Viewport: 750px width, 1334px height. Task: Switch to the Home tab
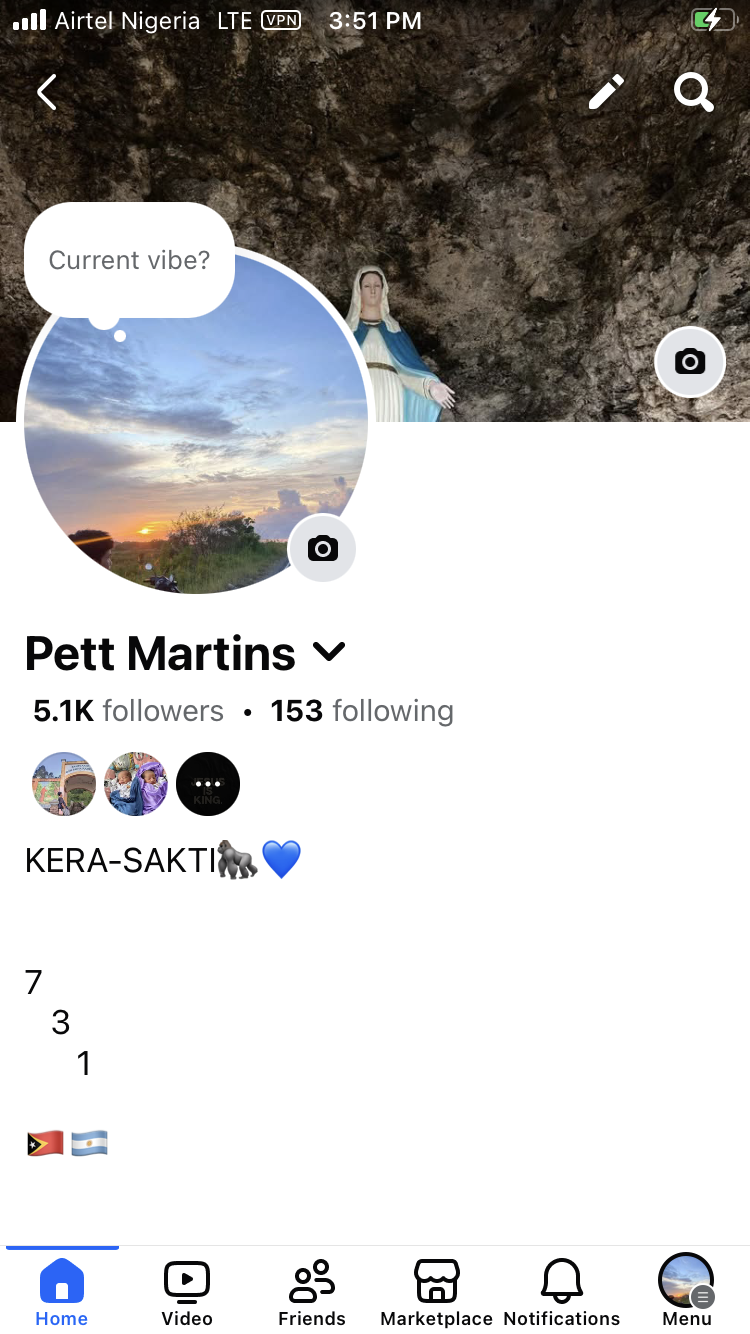[62, 1291]
